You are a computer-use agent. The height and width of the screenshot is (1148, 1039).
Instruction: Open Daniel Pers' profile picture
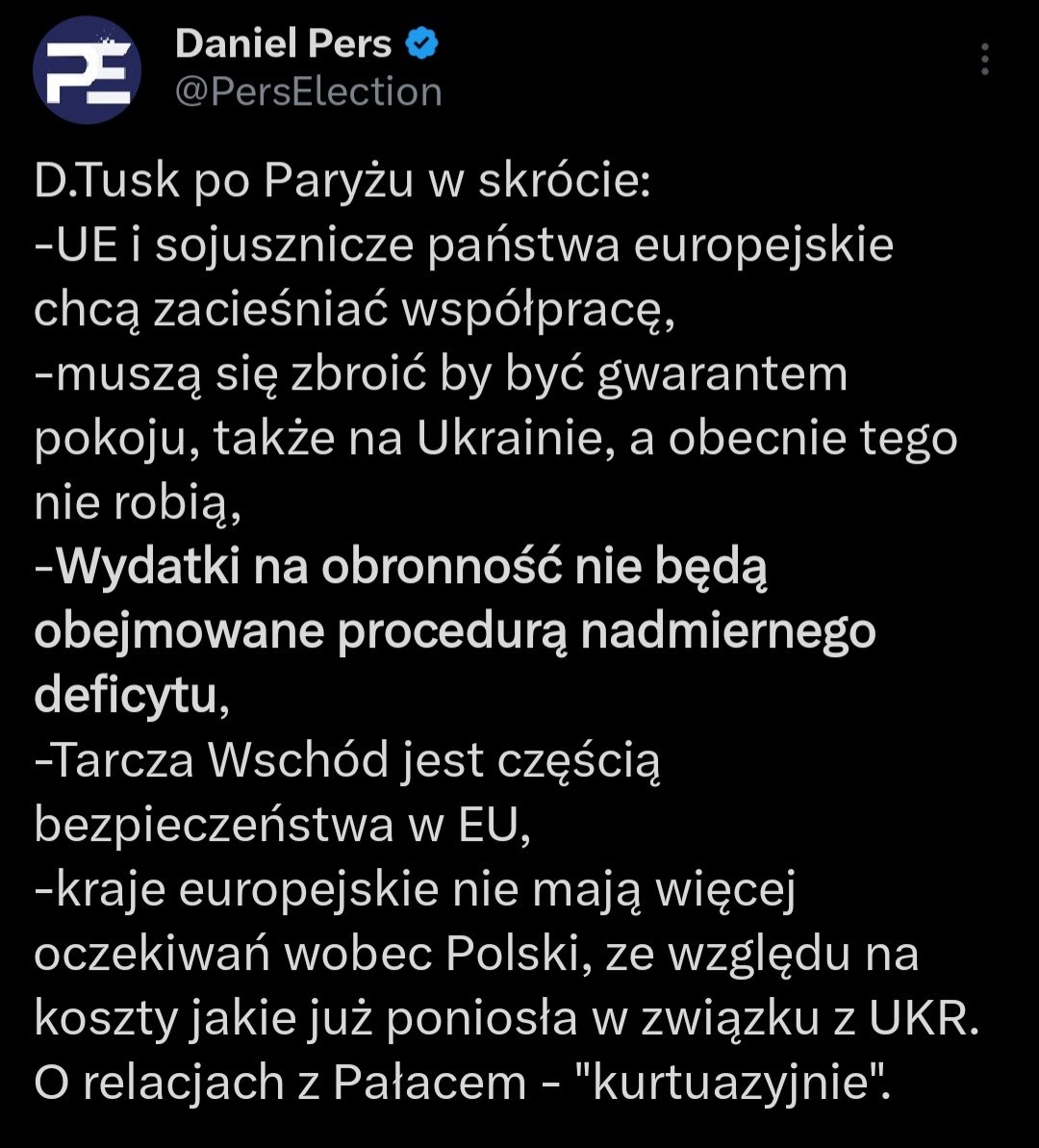[x=88, y=69]
